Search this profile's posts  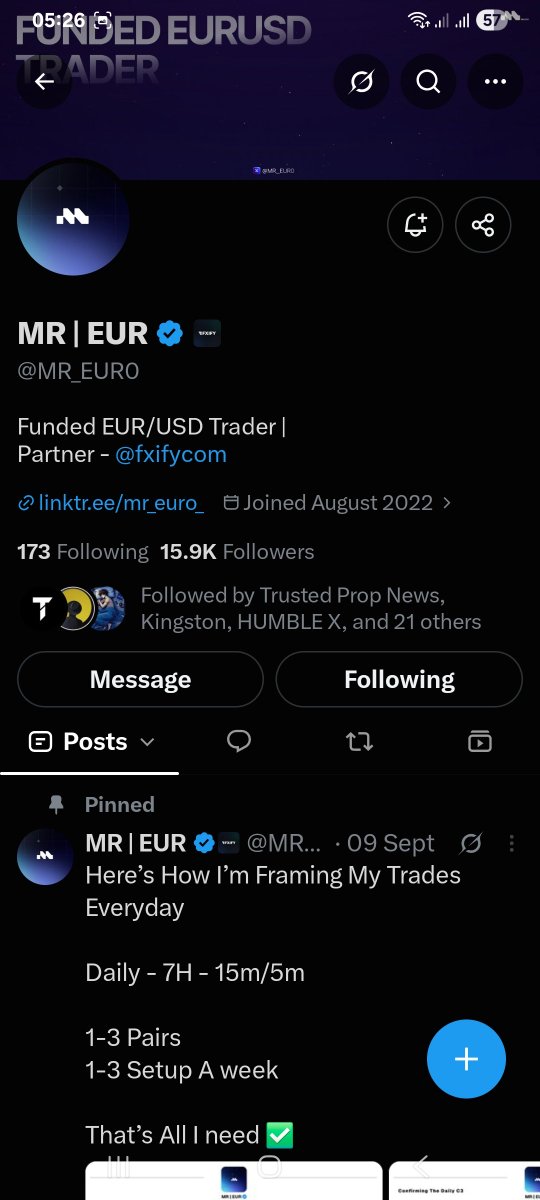point(428,82)
